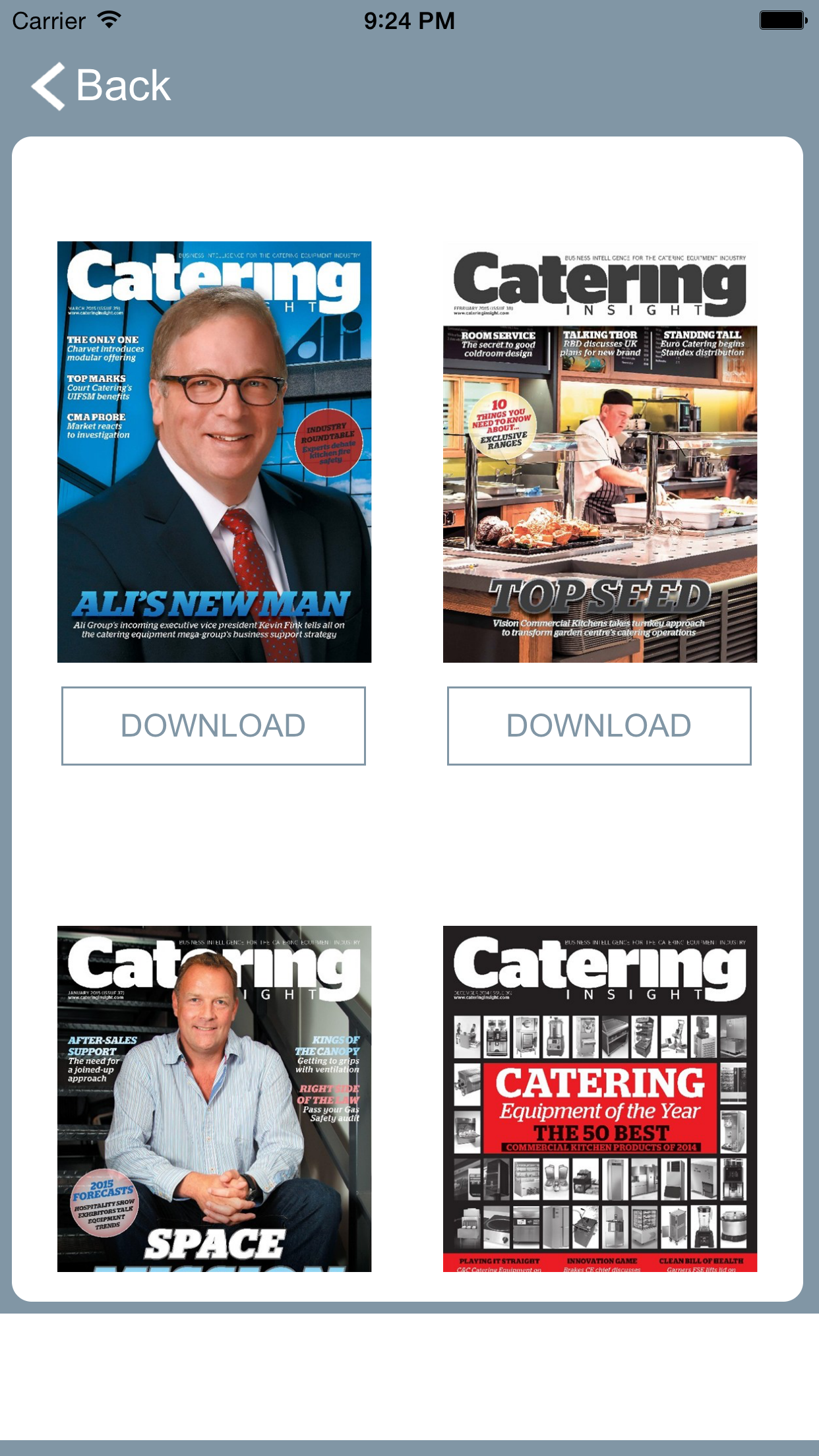Download the Top Seed issue
The width and height of the screenshot is (819, 1456).
tap(599, 725)
